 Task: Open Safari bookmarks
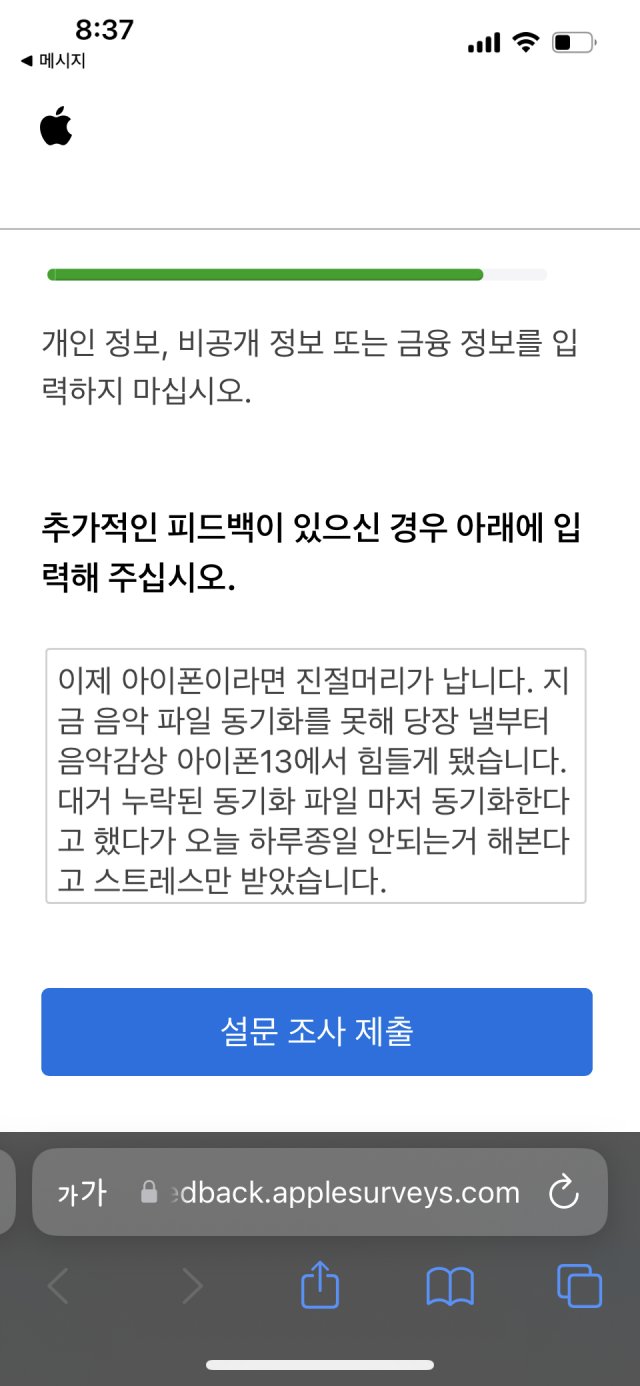pyautogui.click(x=450, y=1286)
